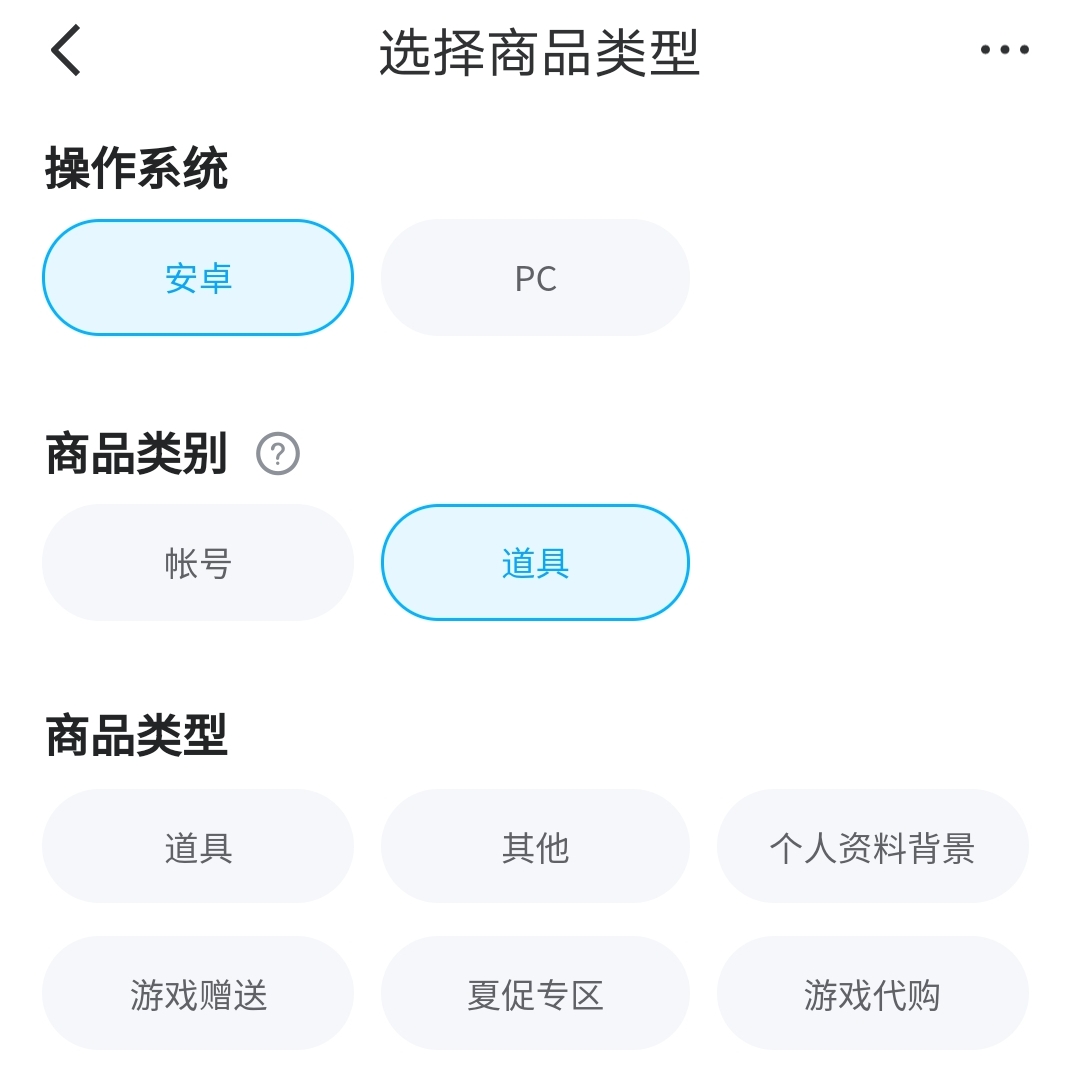Open the 商品类别 help question mark
This screenshot has width=1080, height=1069.
click(278, 453)
